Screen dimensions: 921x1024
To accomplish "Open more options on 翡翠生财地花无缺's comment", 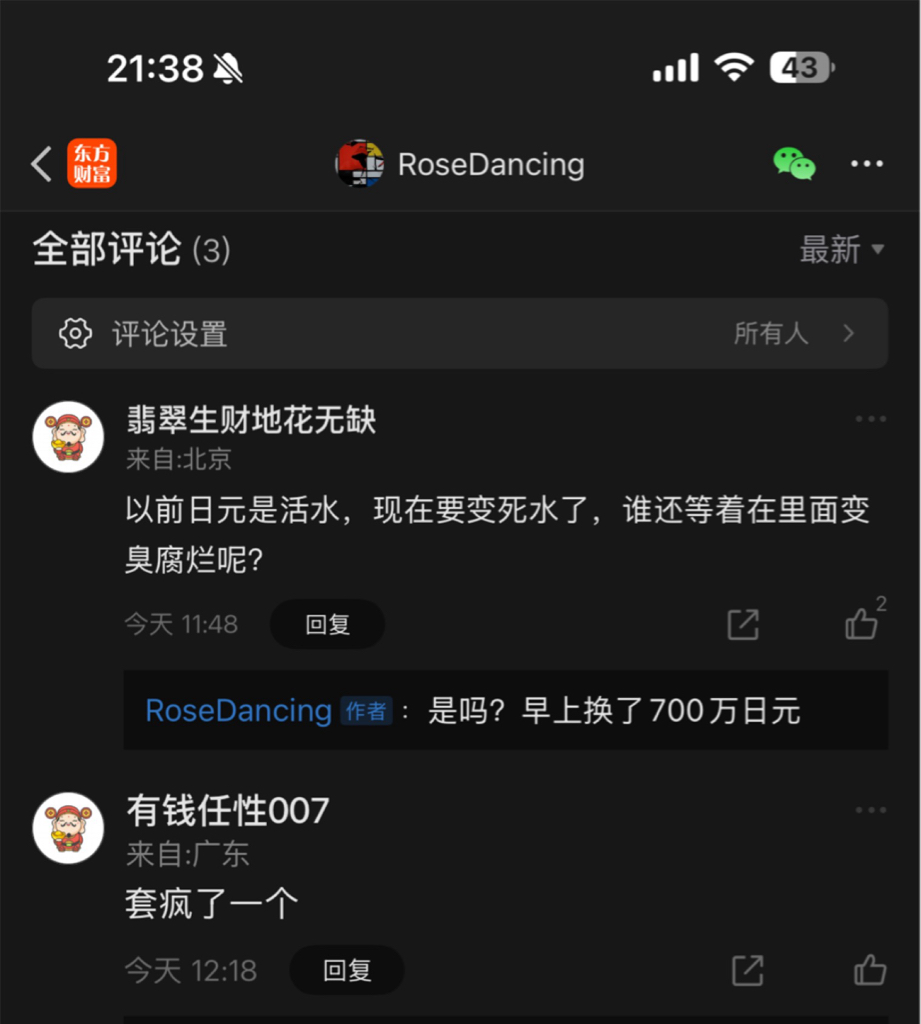I will point(871,419).
